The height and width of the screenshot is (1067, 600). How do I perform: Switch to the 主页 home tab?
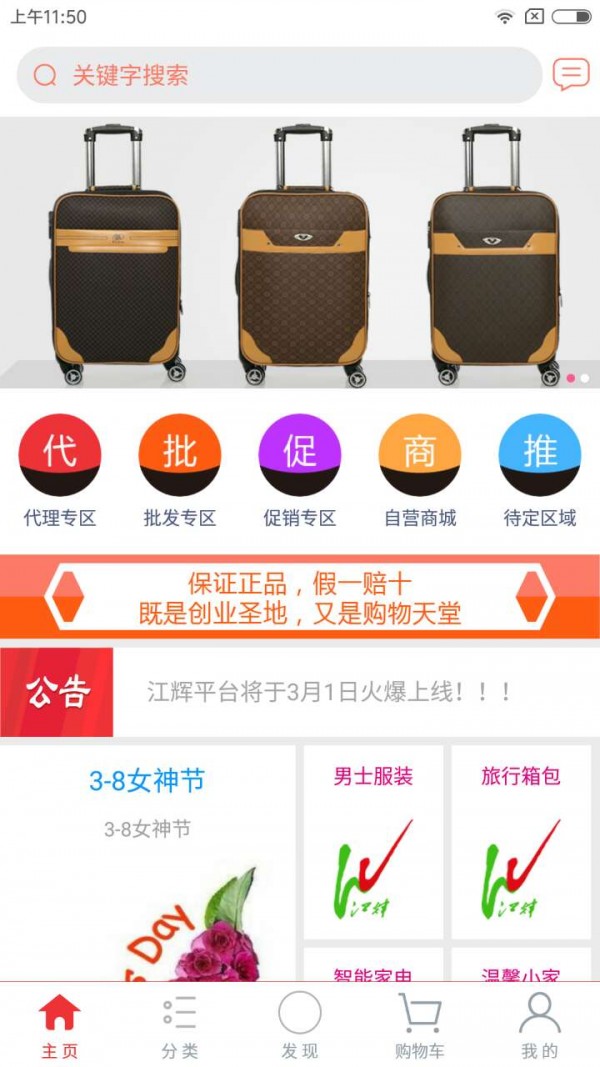(60, 1026)
